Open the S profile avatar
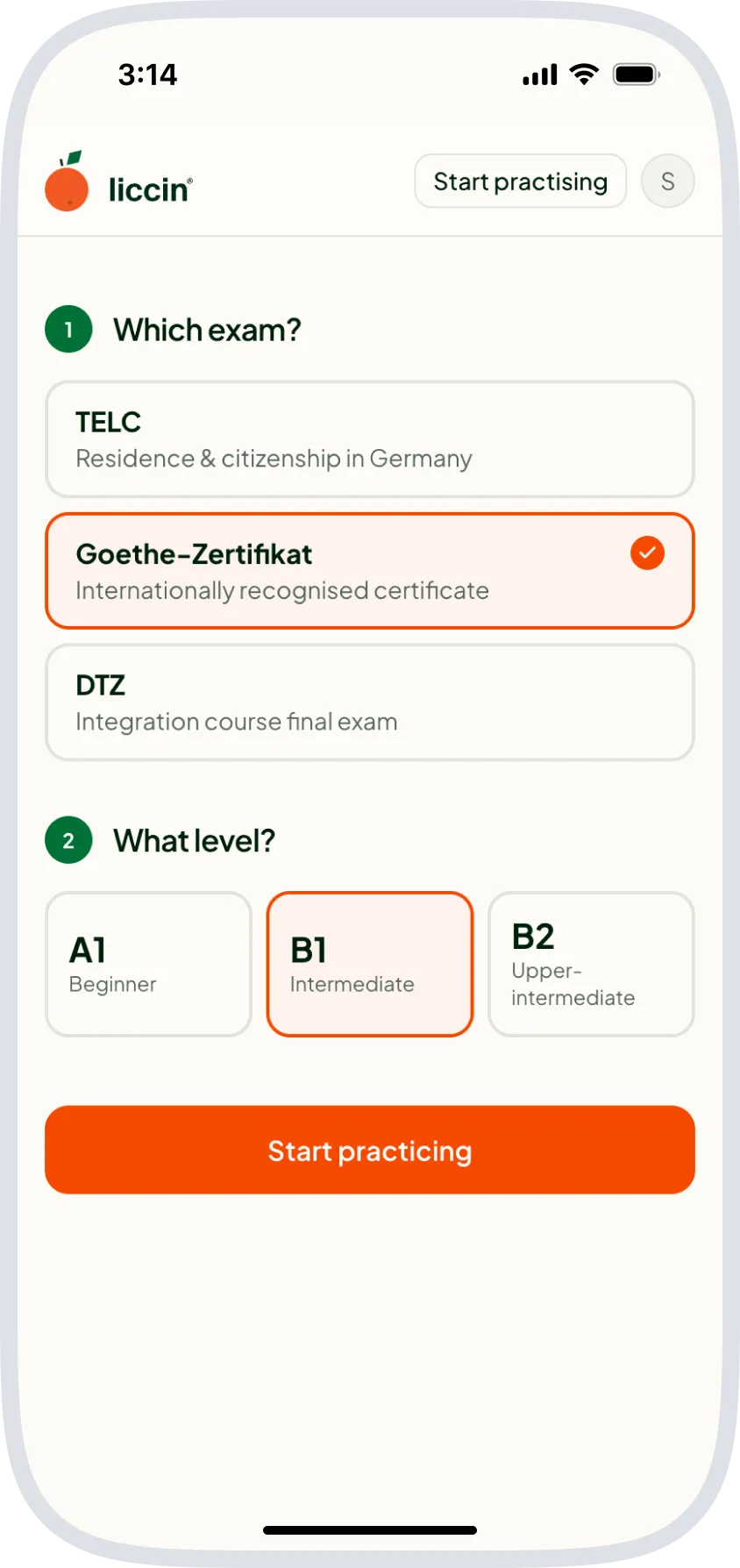 [x=667, y=182]
